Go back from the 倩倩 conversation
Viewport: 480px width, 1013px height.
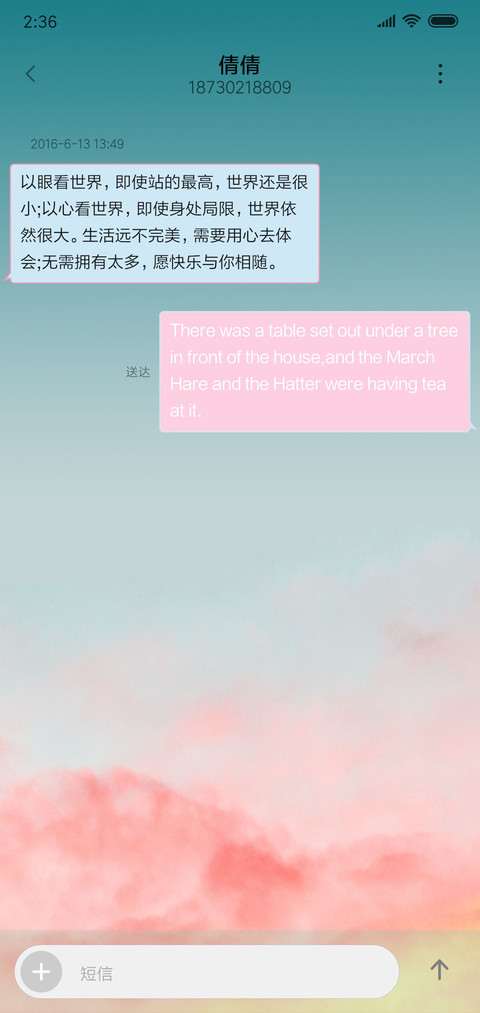pyautogui.click(x=30, y=74)
